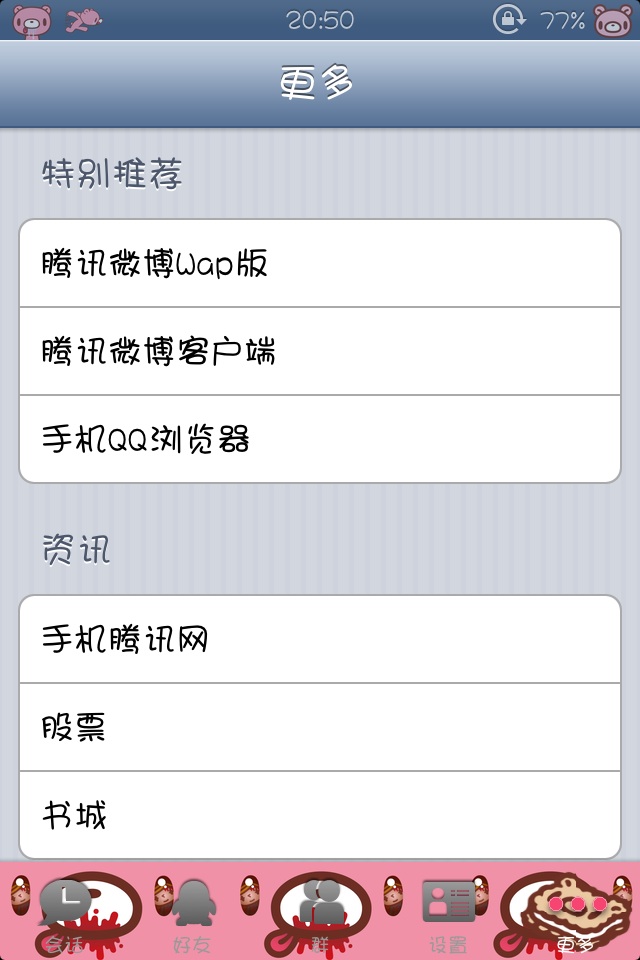Open 腾讯微博Wap版
This screenshot has height=960, width=640.
click(x=320, y=263)
